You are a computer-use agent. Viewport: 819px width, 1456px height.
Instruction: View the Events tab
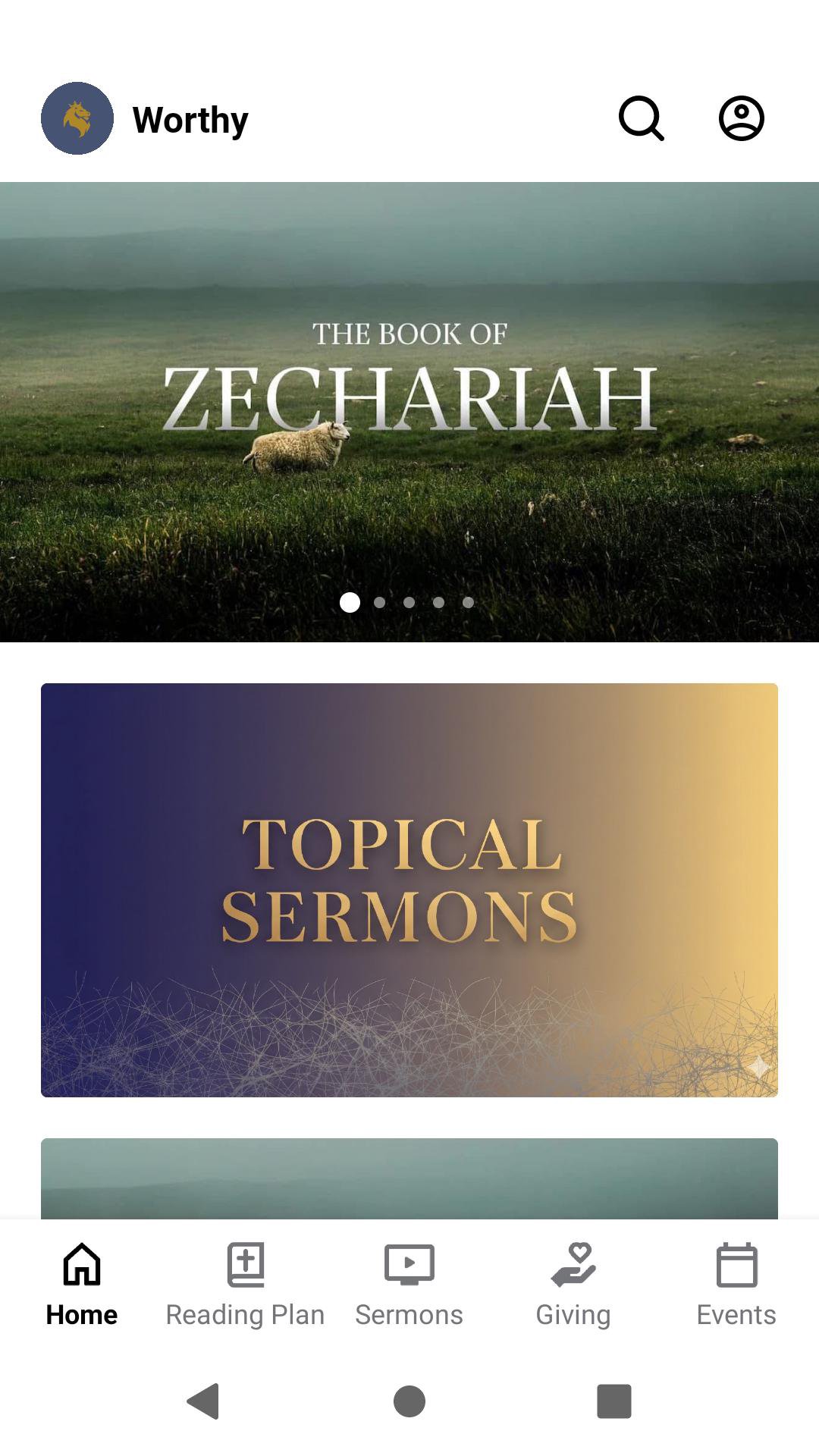[x=736, y=1285]
